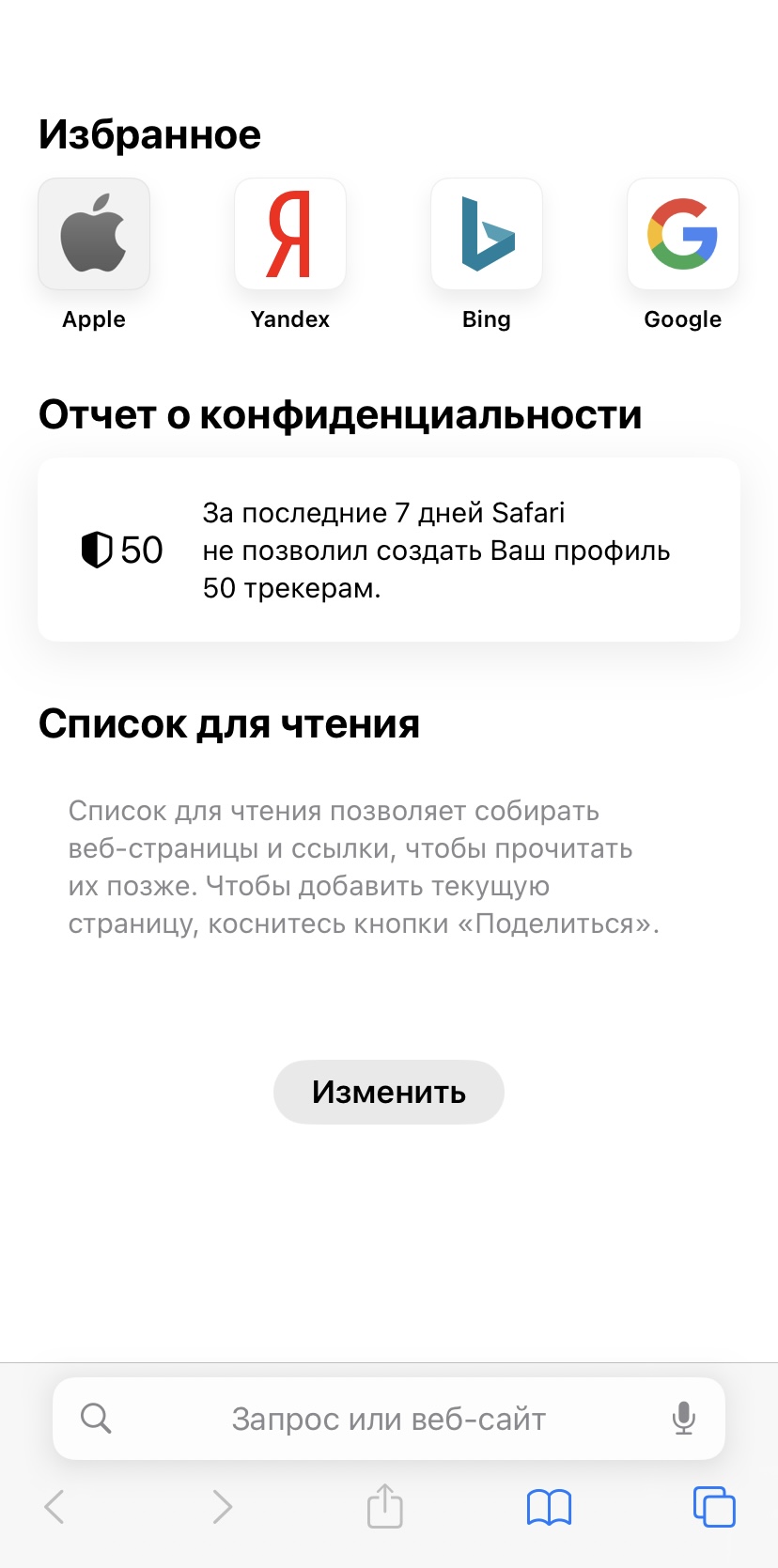This screenshot has width=778, height=1568.
Task: Open the Bing favorite
Action: [487, 235]
